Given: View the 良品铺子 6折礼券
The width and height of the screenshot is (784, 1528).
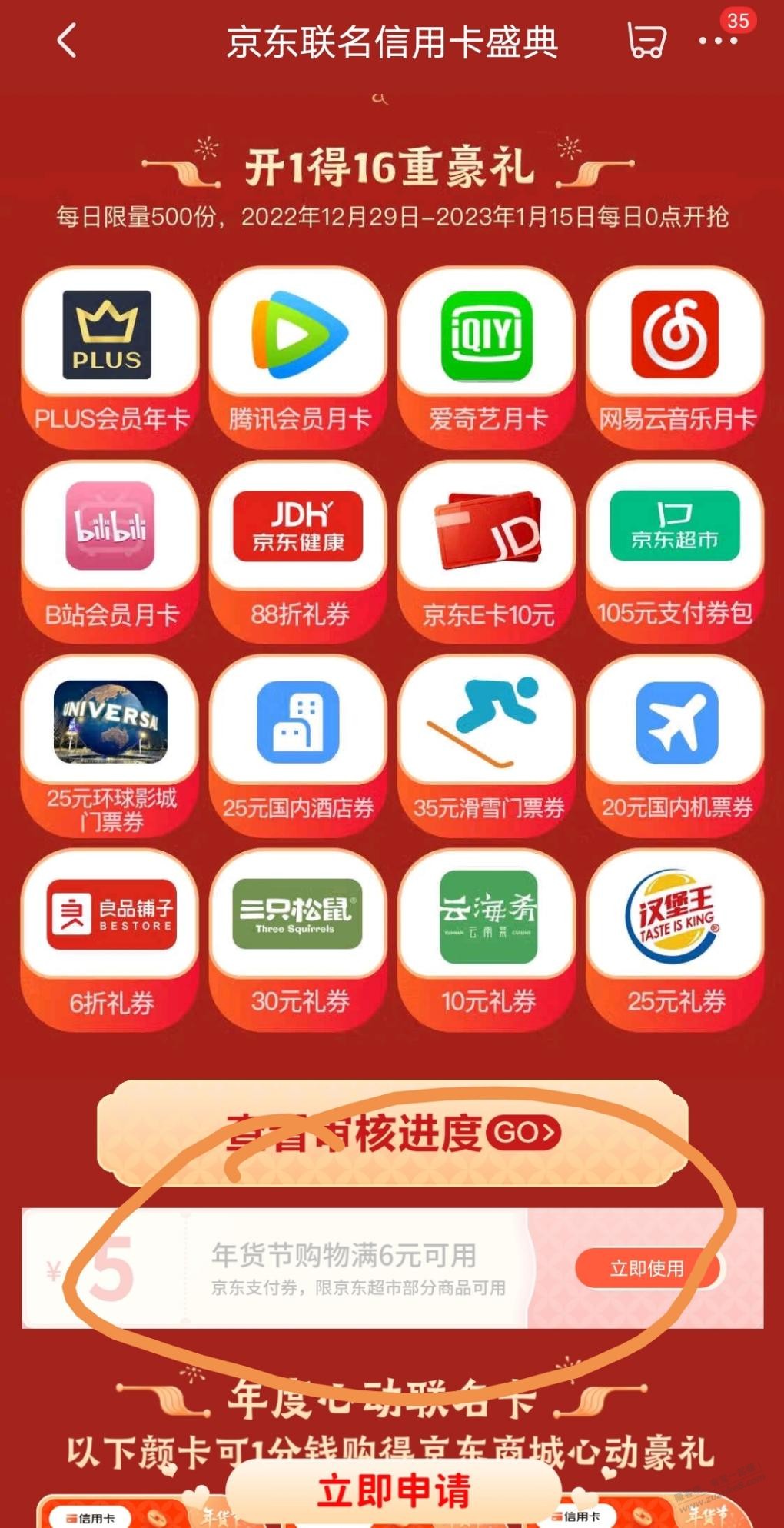Looking at the screenshot, I should tap(110, 940).
